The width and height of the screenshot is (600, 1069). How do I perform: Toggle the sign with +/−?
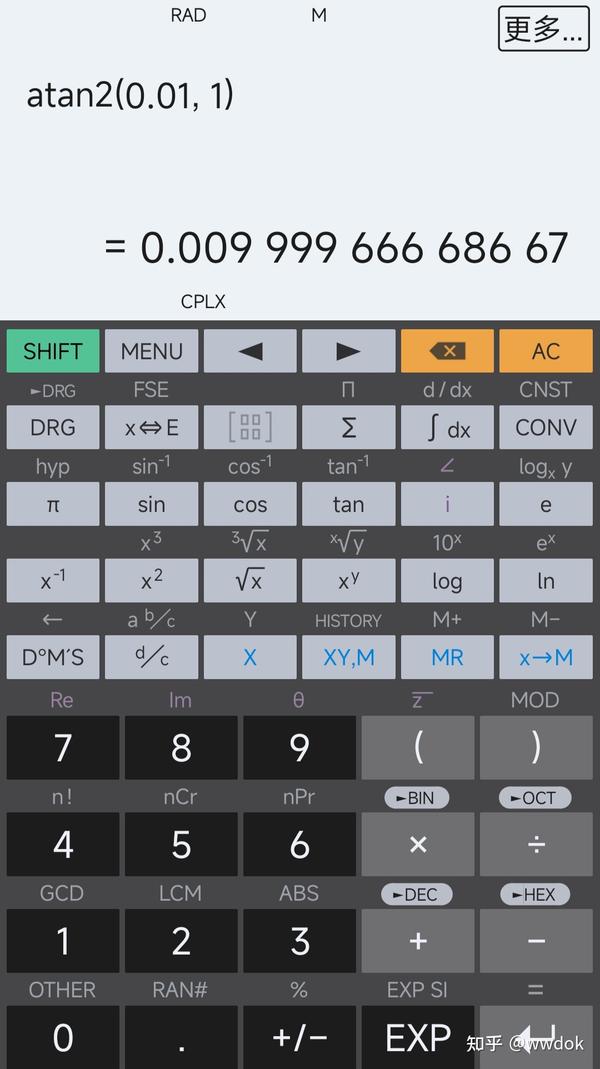coord(299,1038)
